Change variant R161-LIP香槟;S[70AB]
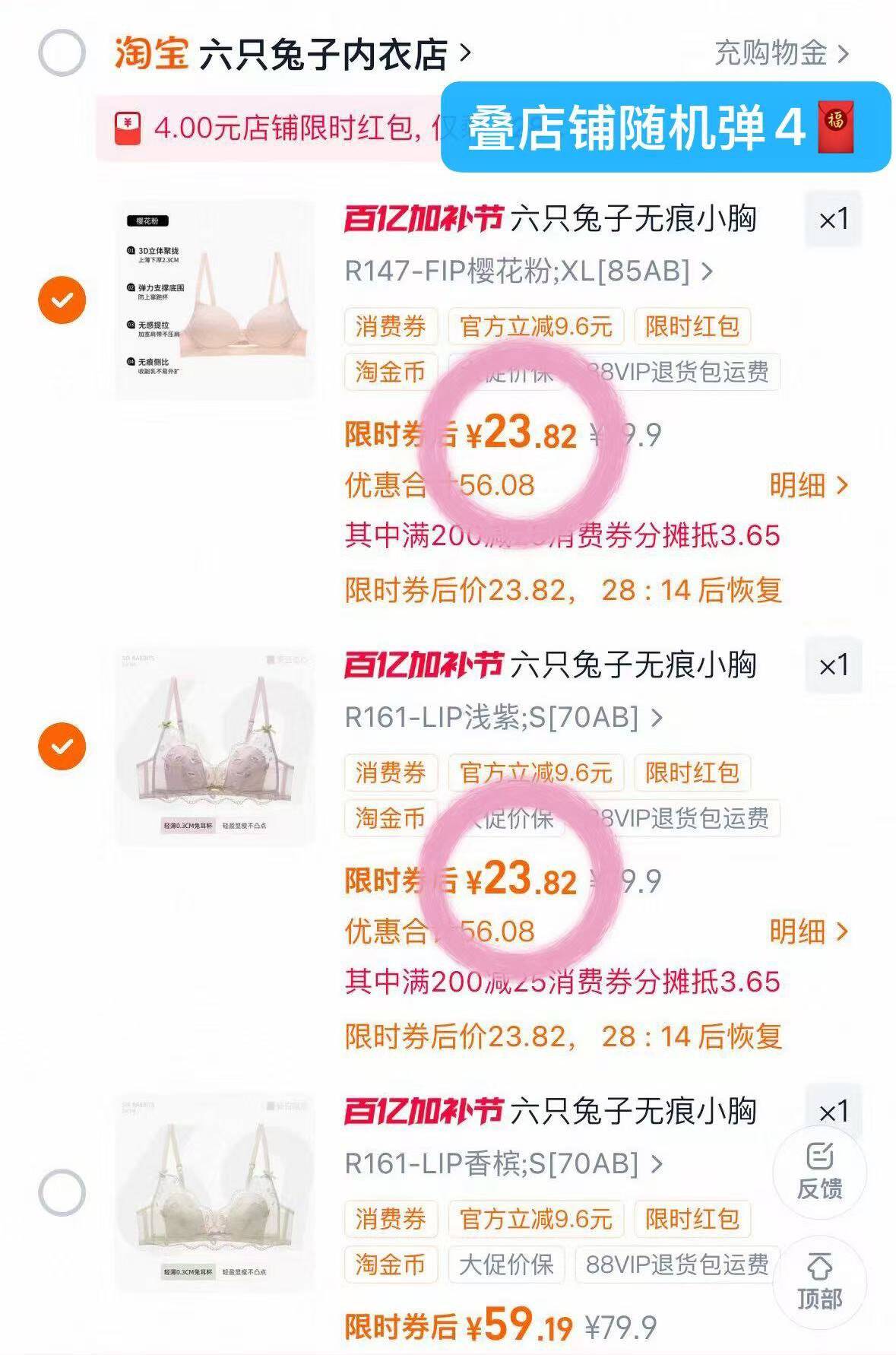Image resolution: width=896 pixels, height=1355 pixels. [x=504, y=1164]
